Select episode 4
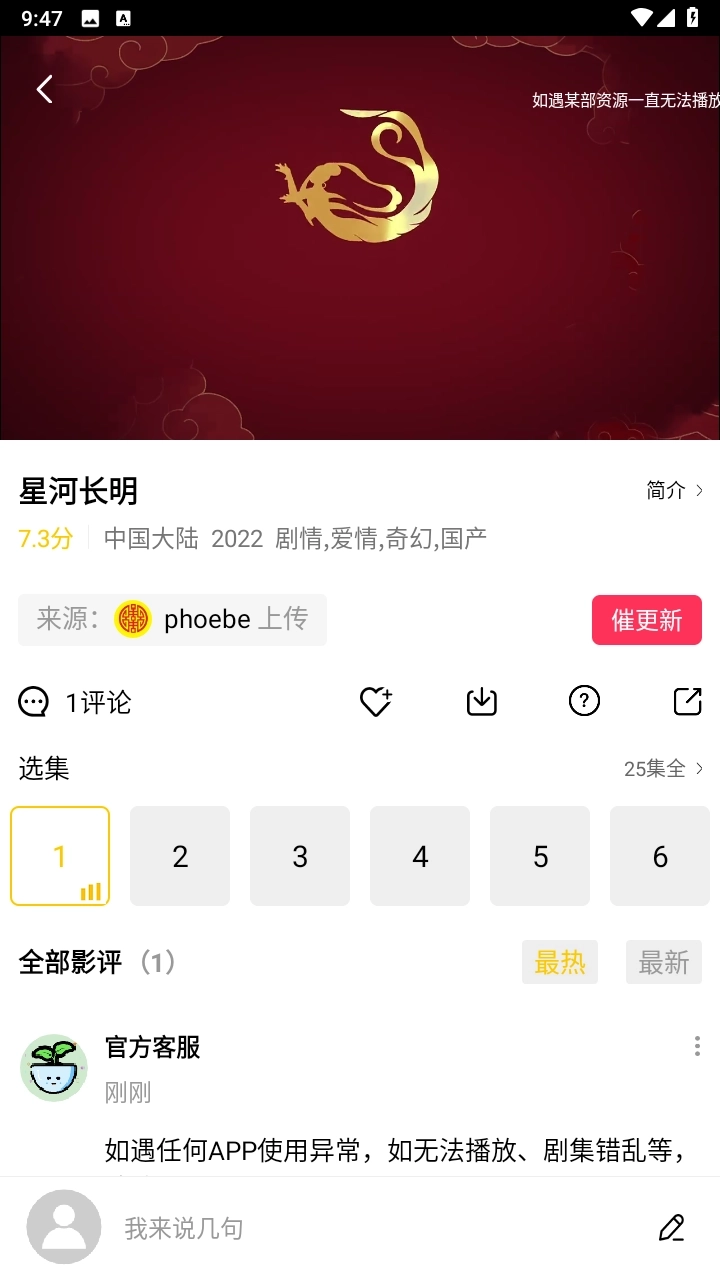Image resolution: width=720 pixels, height=1280 pixels. pyautogui.click(x=420, y=856)
